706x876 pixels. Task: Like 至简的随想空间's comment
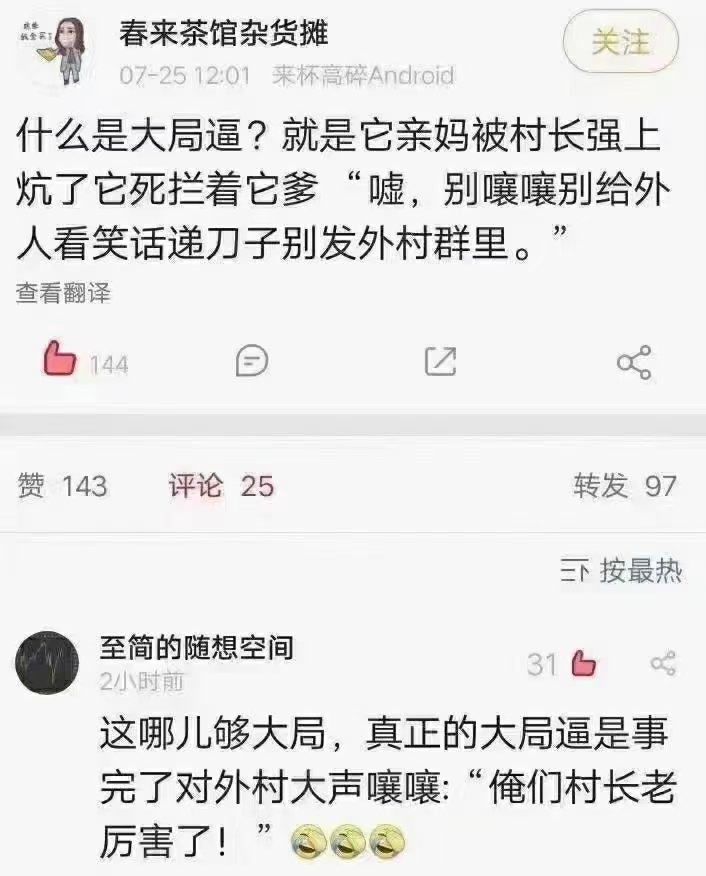tap(583, 663)
